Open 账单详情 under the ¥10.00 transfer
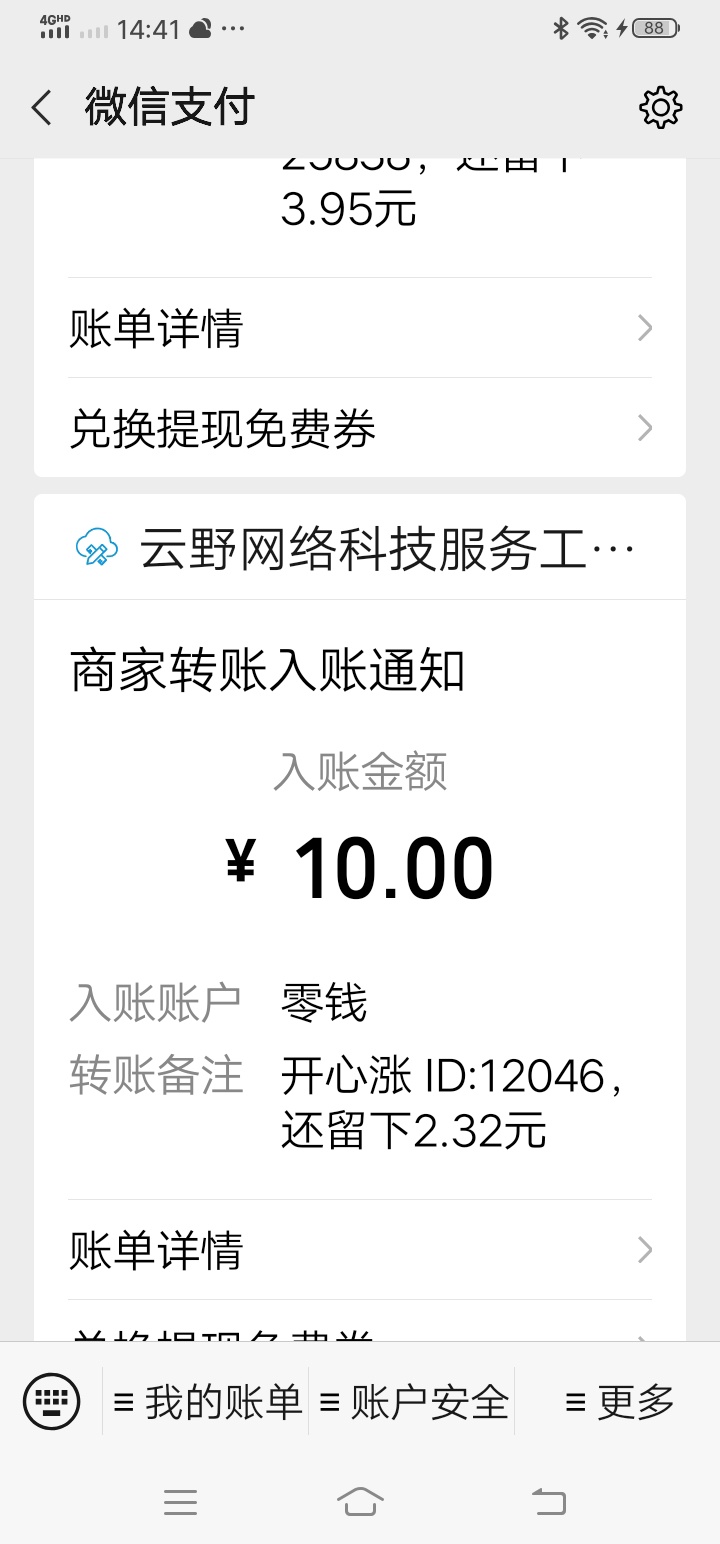Image resolution: width=720 pixels, height=1544 pixels. [360, 1250]
